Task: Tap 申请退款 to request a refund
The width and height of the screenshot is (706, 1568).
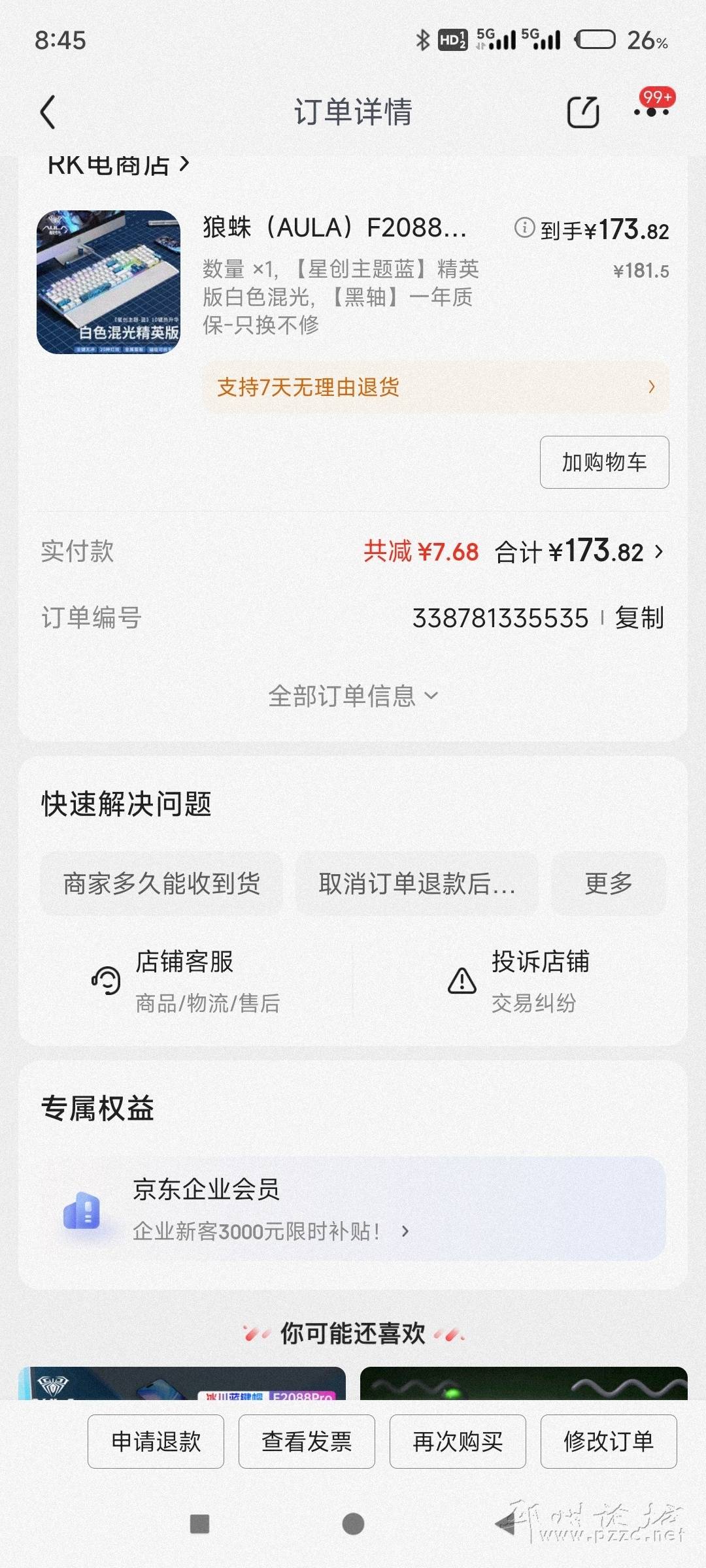Action: [156, 1442]
